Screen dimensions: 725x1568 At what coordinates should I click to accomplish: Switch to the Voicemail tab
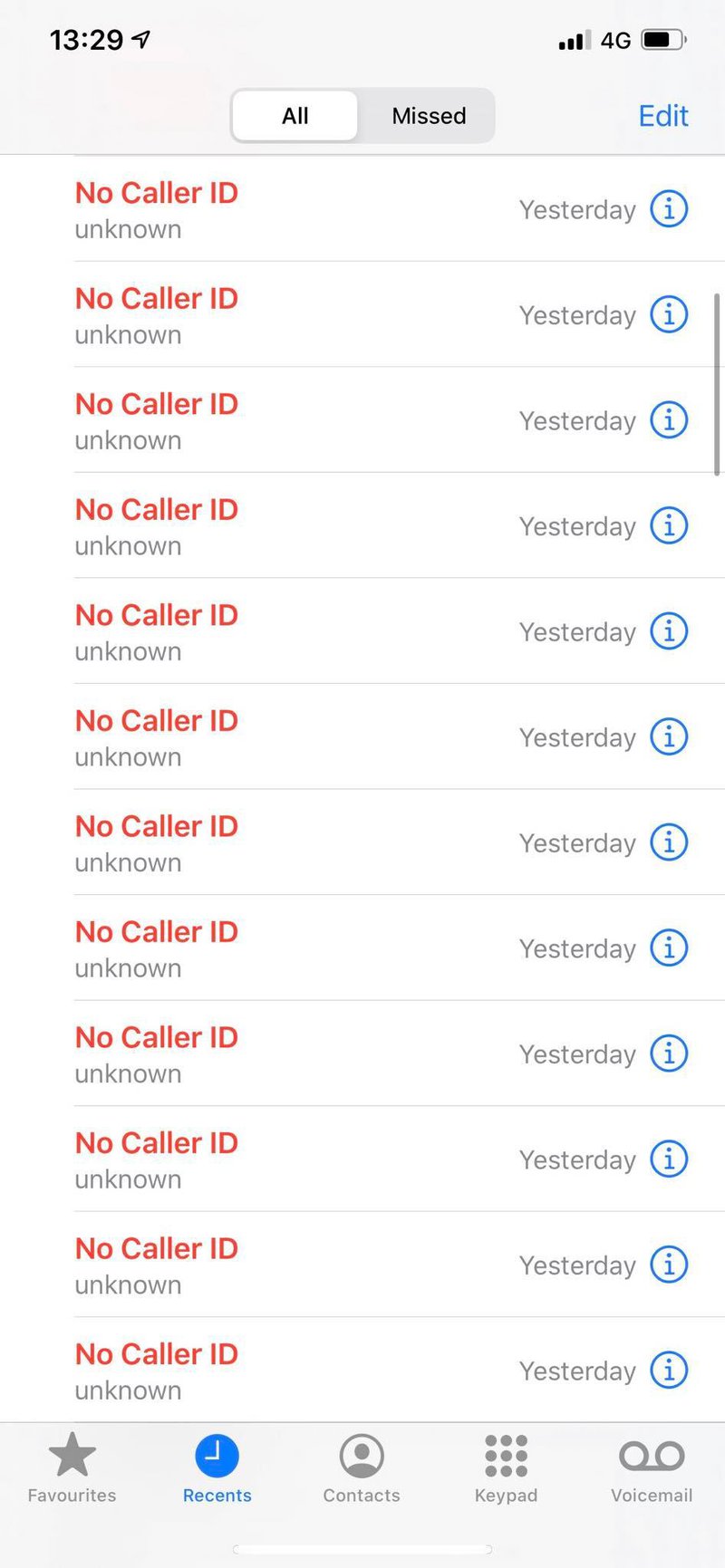coord(652,1468)
